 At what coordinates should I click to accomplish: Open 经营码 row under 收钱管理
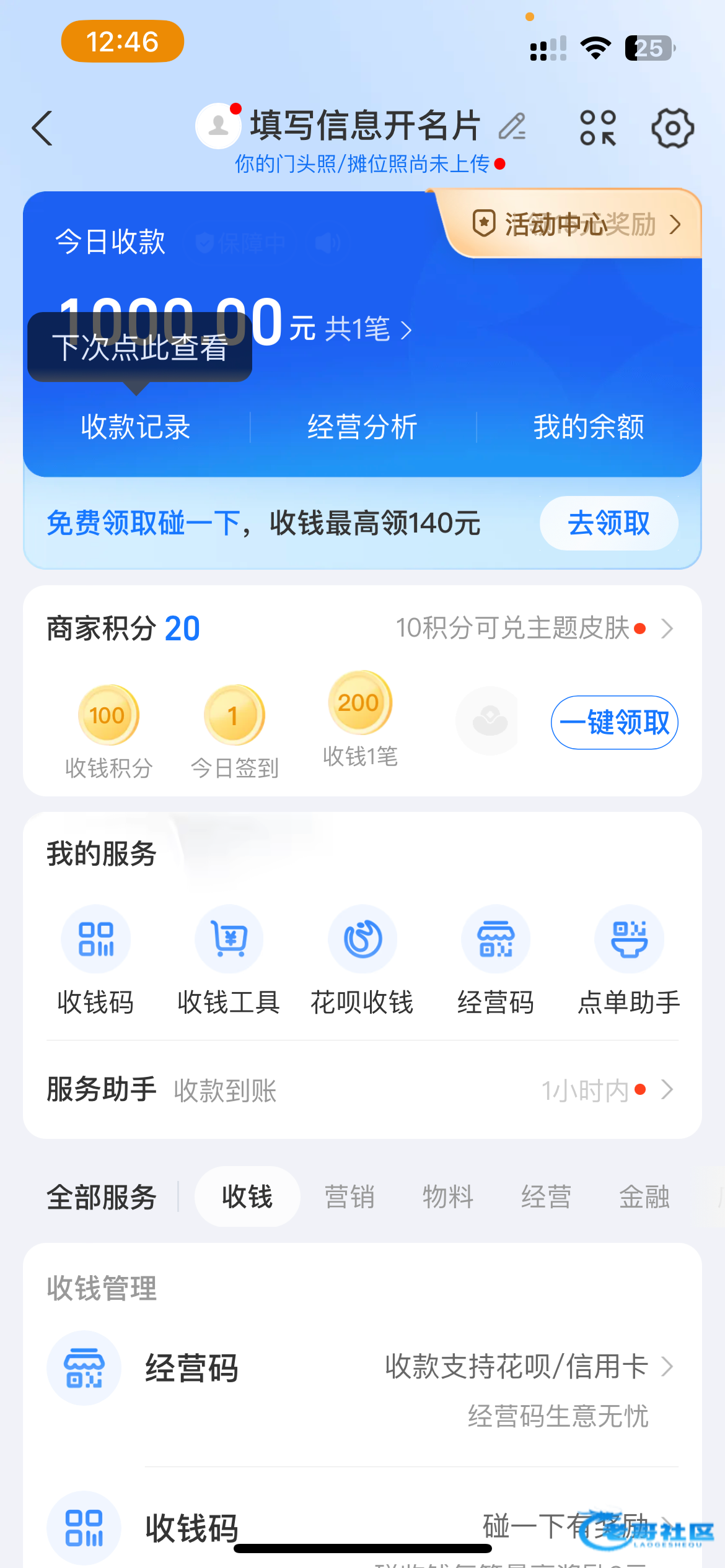[x=362, y=1369]
